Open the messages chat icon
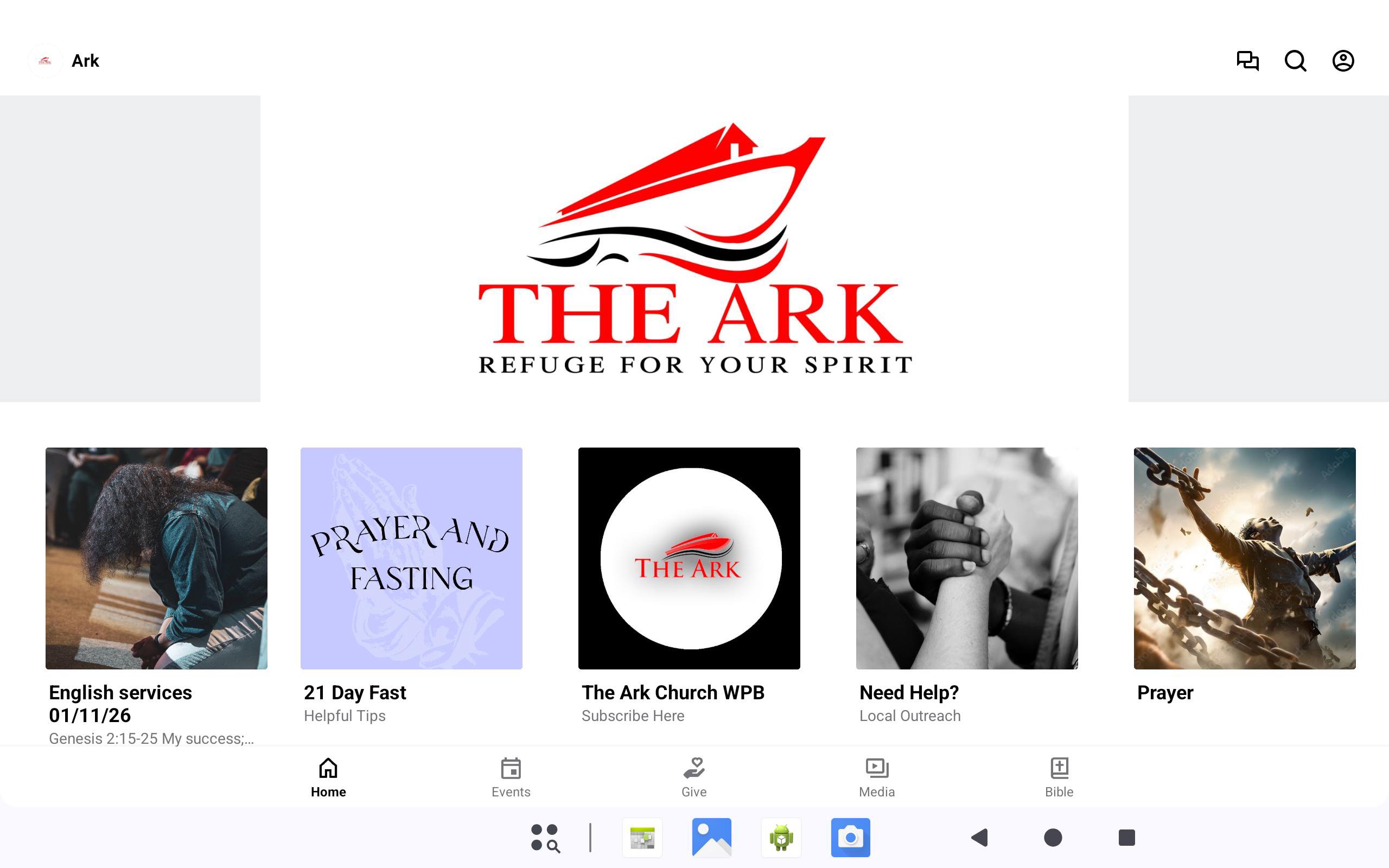This screenshot has width=1389, height=868. tap(1247, 61)
